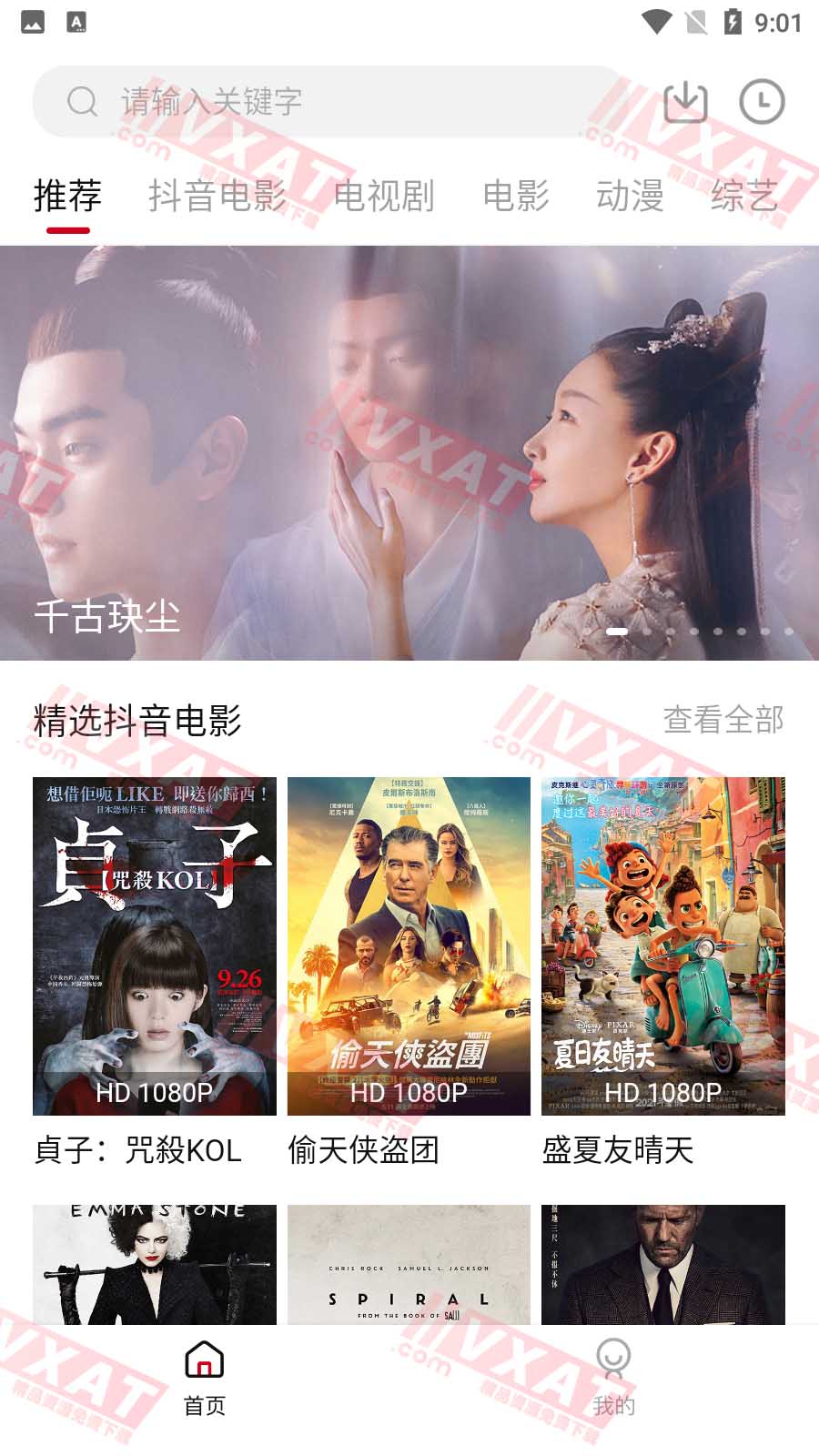The height and width of the screenshot is (1456, 819).
Task: Open the 贞子：咒殺KOL movie poster
Action: pos(154,946)
